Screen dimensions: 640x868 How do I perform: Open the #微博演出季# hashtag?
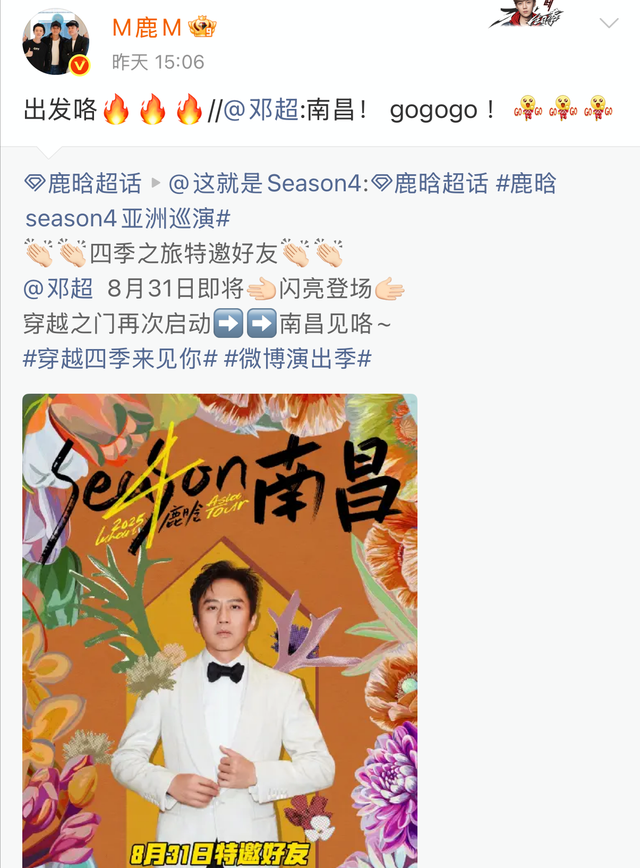(x=298, y=358)
